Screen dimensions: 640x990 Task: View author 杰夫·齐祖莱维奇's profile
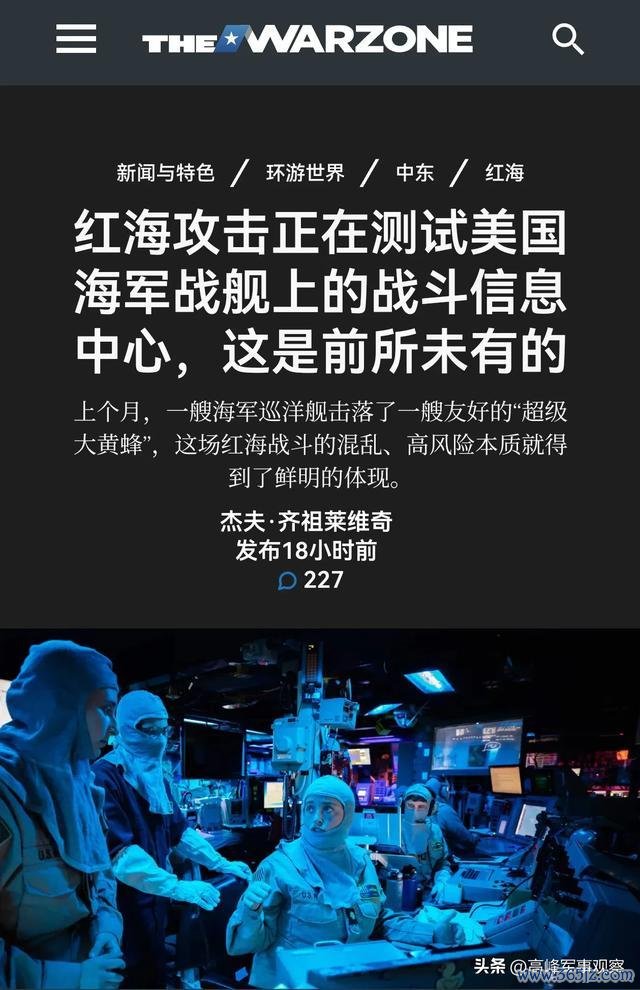coord(306,521)
